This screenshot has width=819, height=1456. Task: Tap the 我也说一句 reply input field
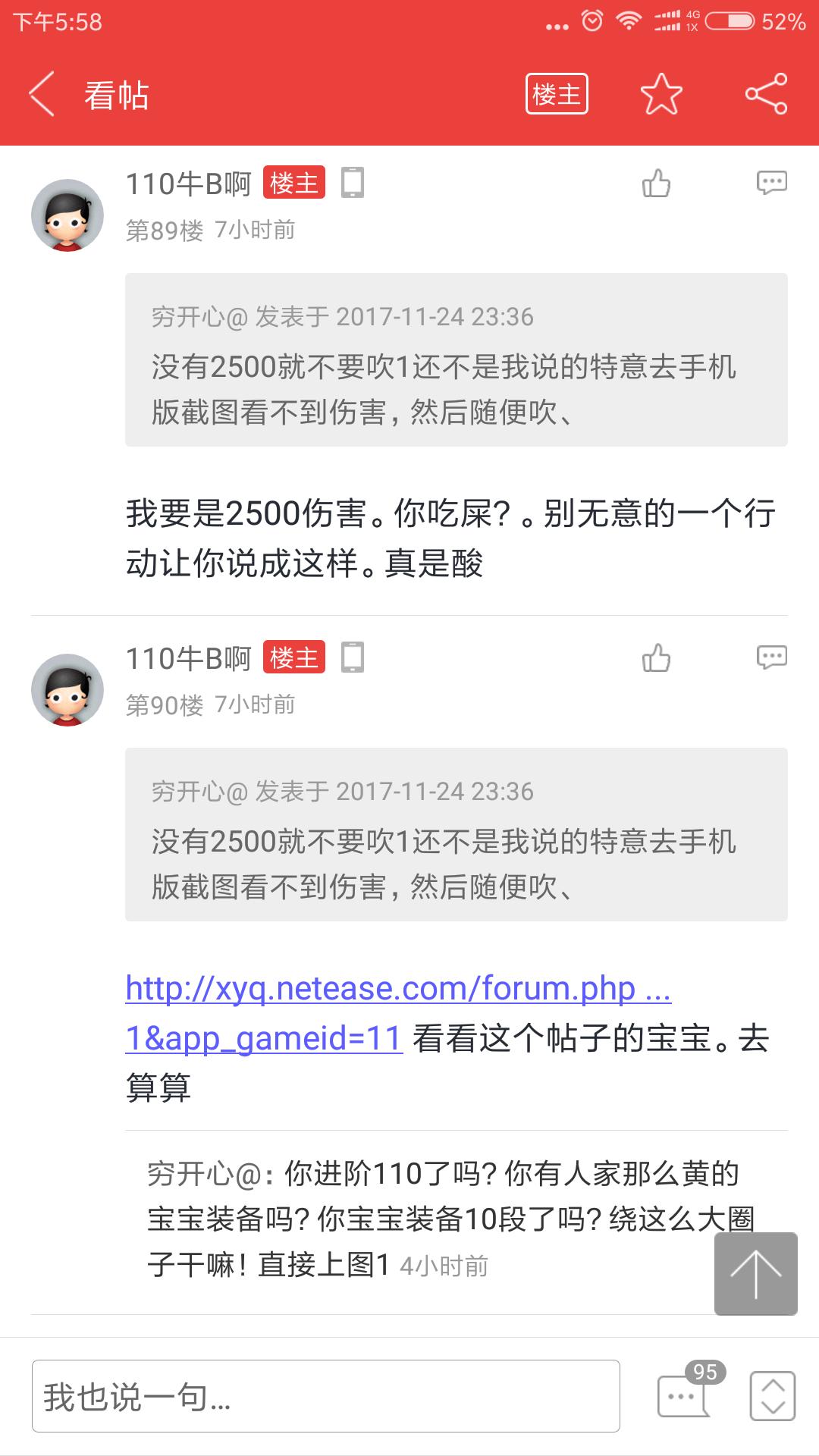(x=325, y=1396)
